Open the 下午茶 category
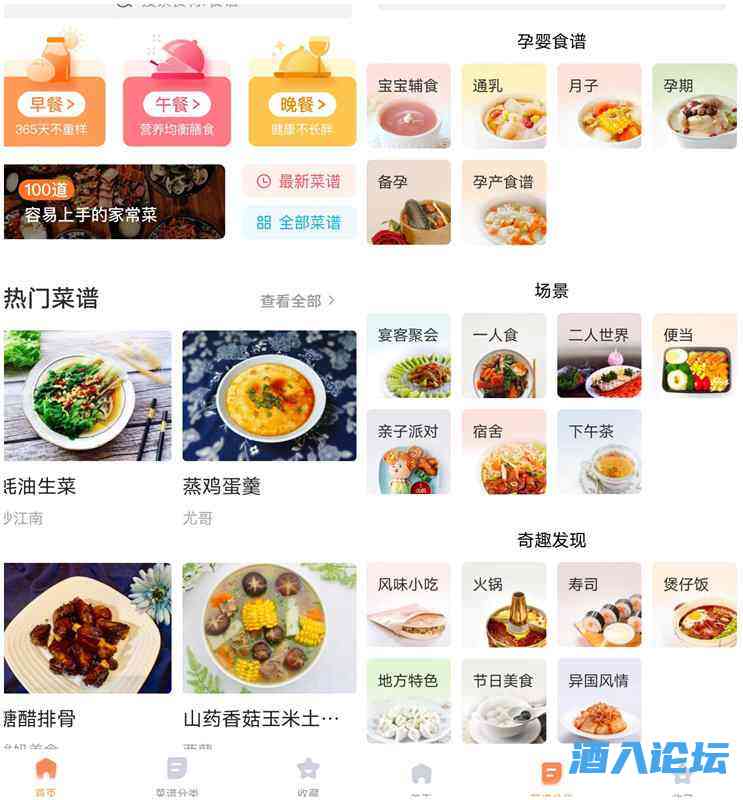The width and height of the screenshot is (743, 800). pyautogui.click(x=598, y=451)
